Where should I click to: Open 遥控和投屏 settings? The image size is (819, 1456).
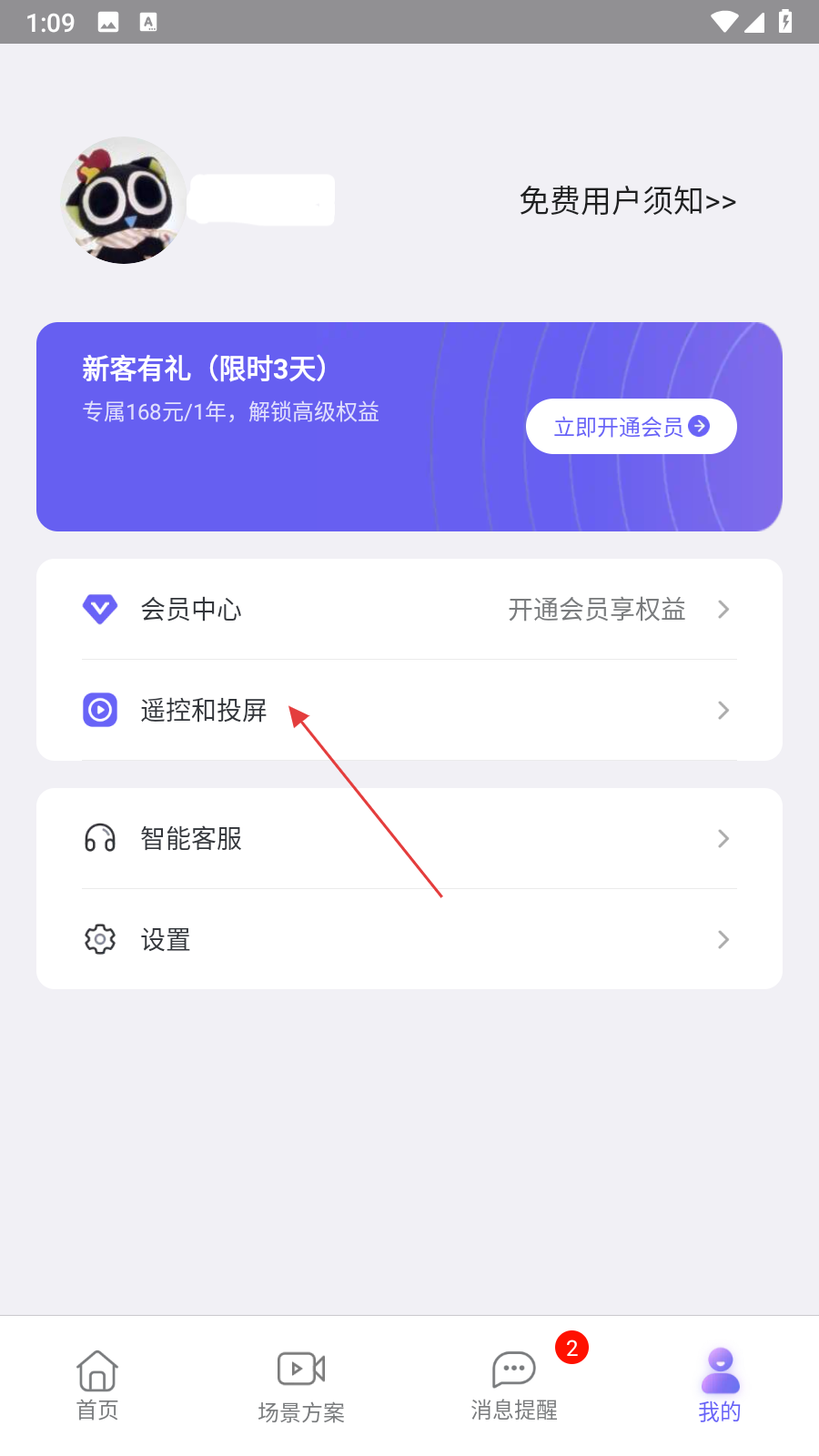point(409,710)
